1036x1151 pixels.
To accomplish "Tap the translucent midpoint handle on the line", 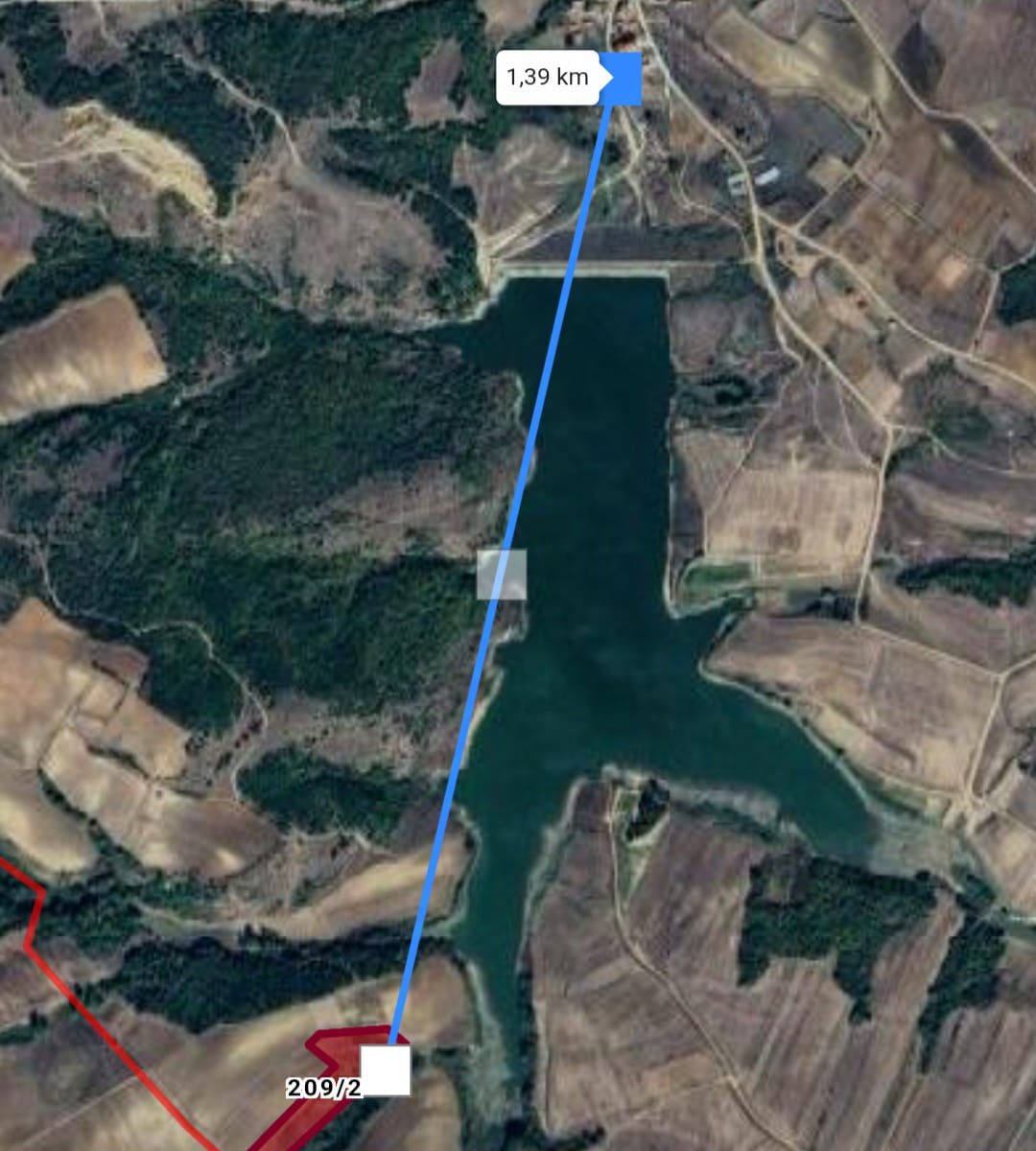I will [502, 575].
